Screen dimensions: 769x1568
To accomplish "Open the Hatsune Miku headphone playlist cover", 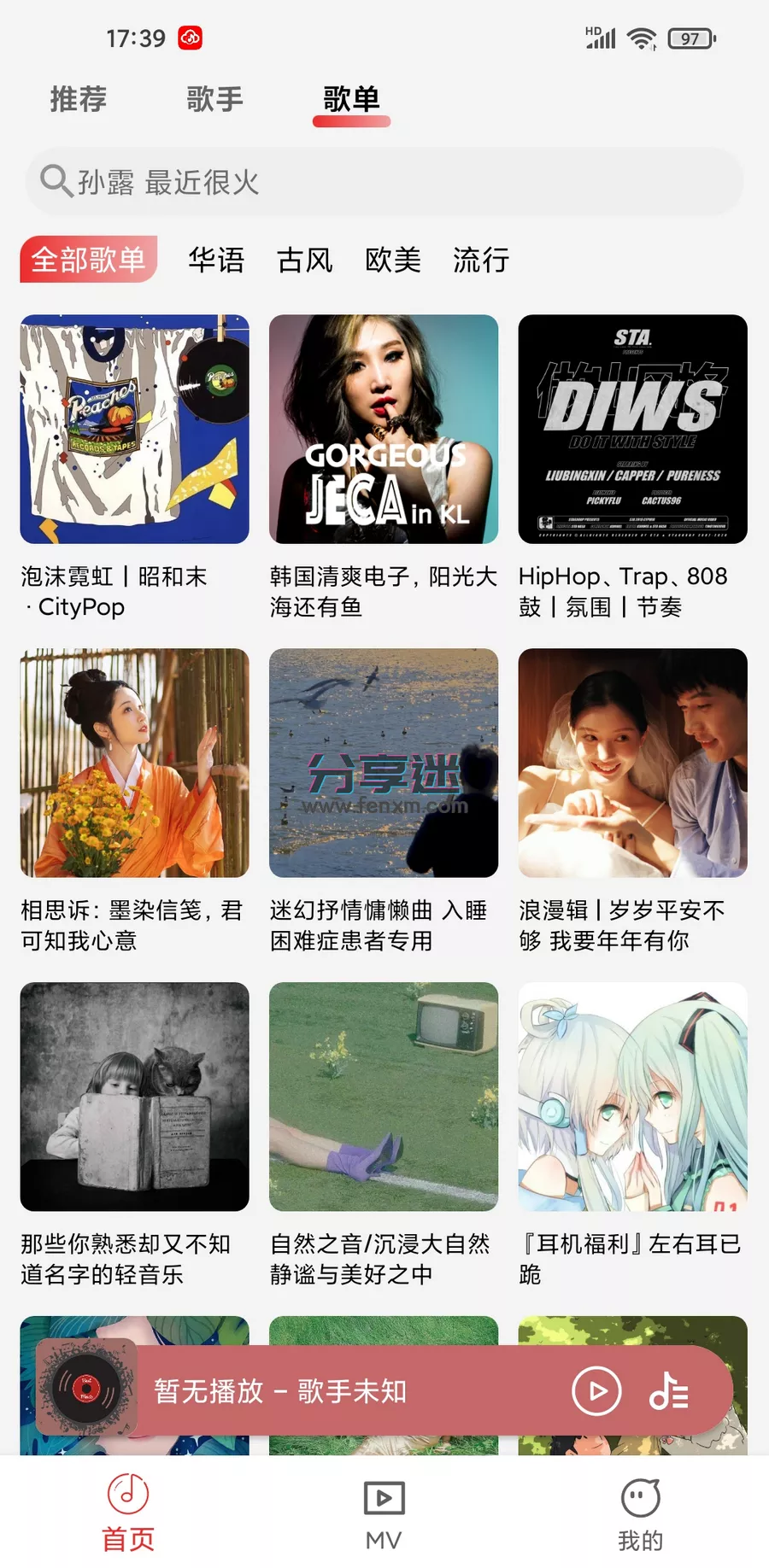I will (631, 1097).
